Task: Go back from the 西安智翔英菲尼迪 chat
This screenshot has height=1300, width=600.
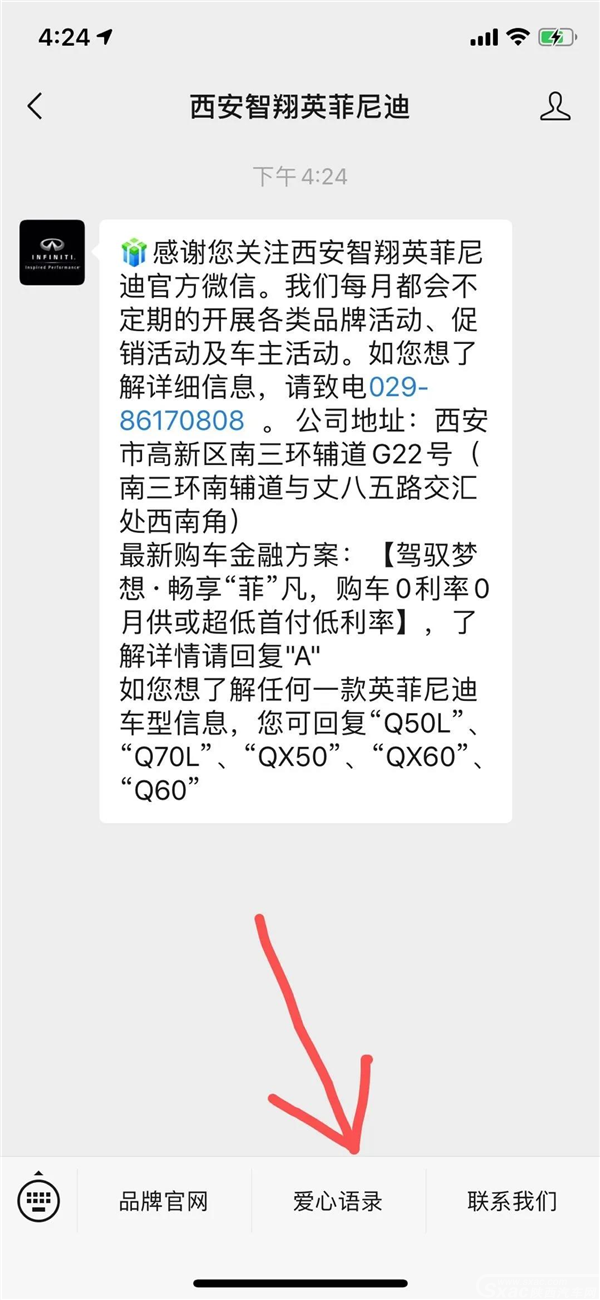Action: click(x=36, y=107)
